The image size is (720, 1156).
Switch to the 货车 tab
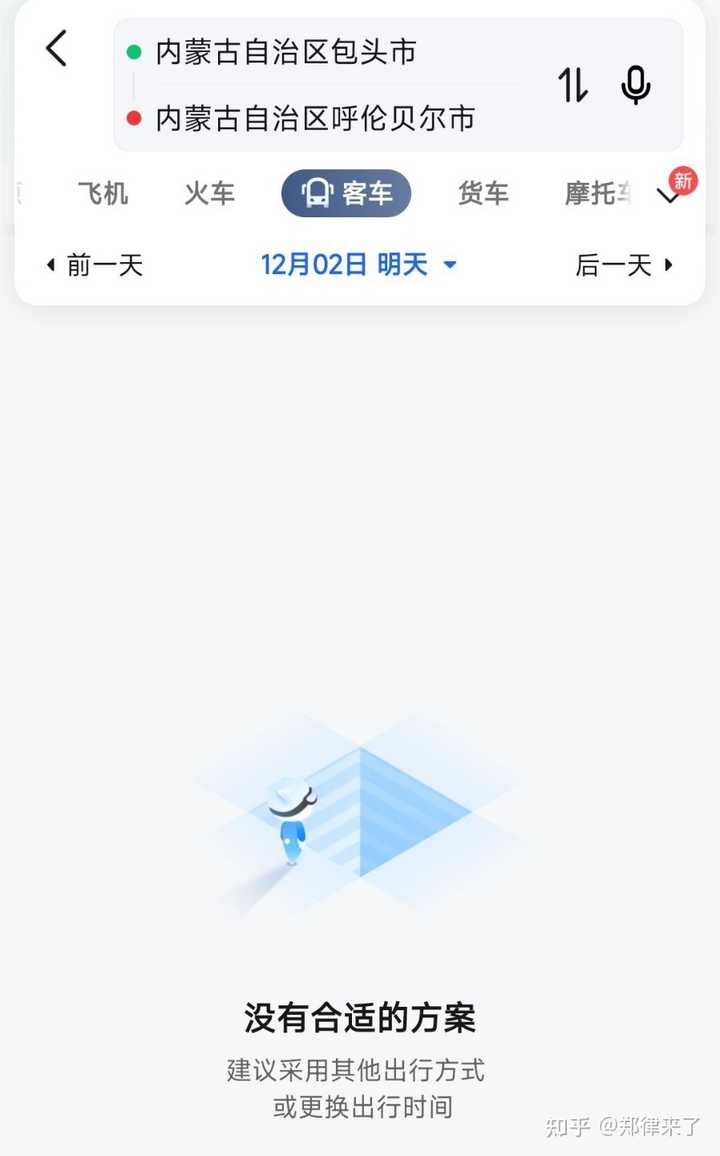[x=483, y=193]
